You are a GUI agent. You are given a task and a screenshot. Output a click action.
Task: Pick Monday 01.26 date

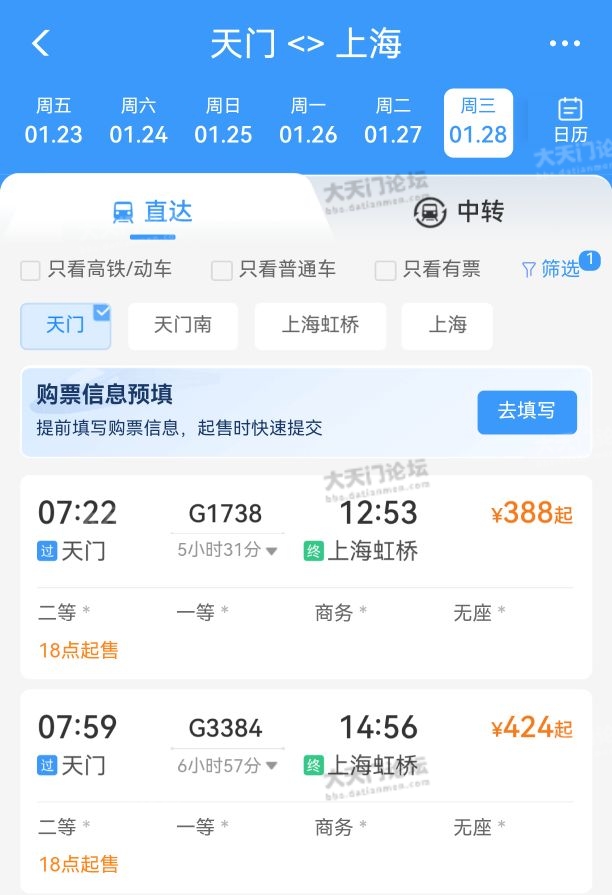click(308, 121)
